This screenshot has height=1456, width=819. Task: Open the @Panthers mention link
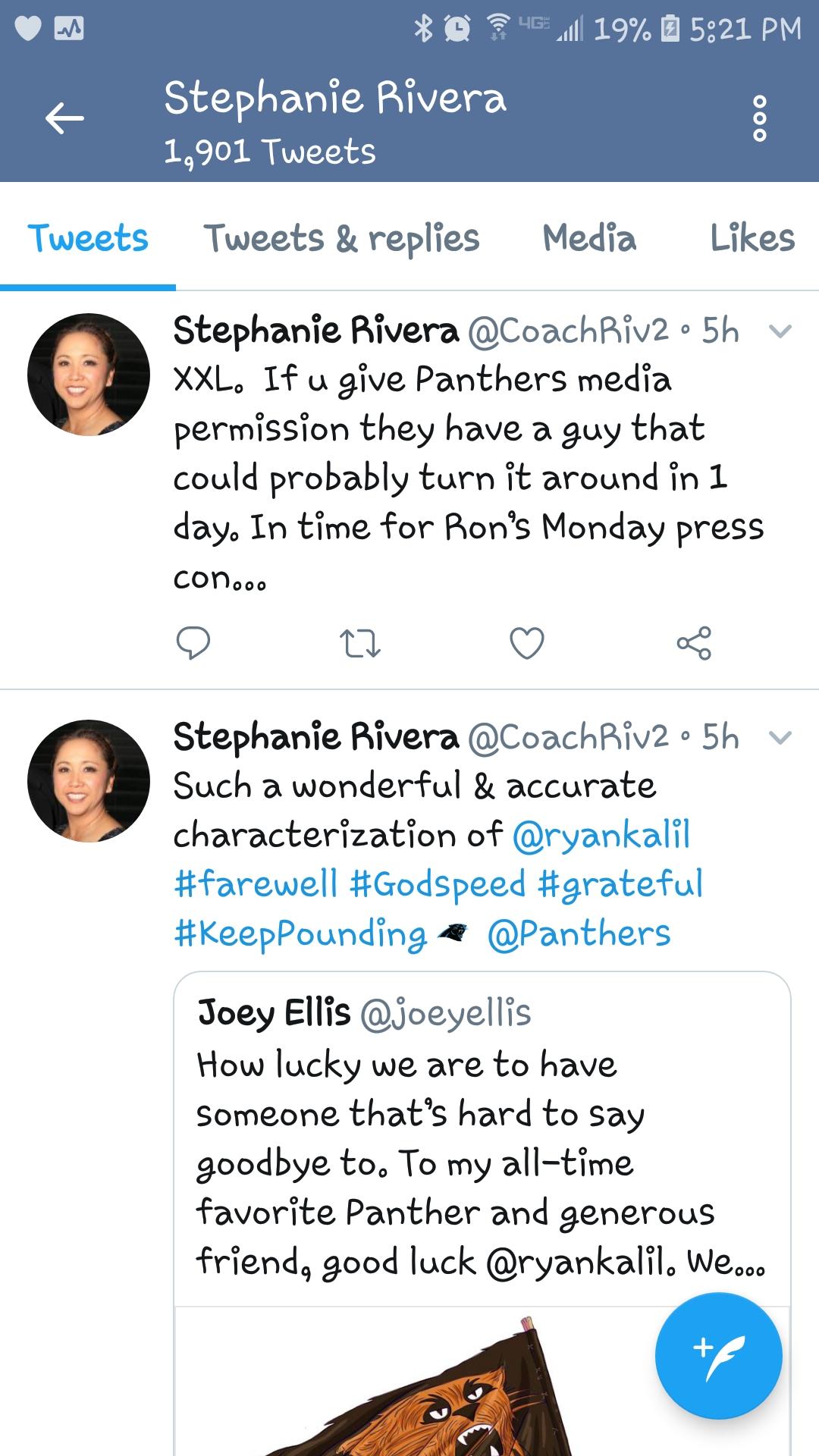coord(579,934)
